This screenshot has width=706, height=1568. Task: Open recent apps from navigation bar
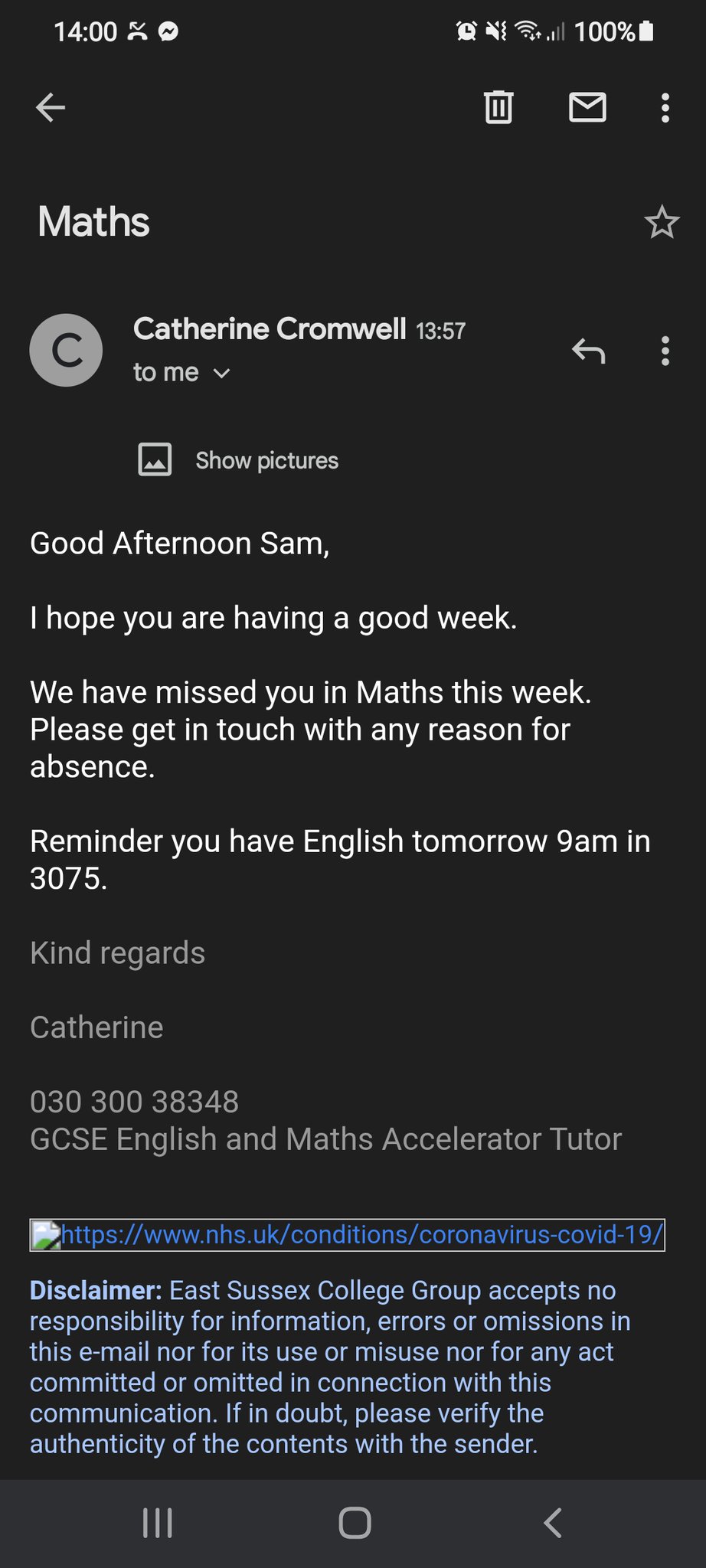coord(158,1523)
